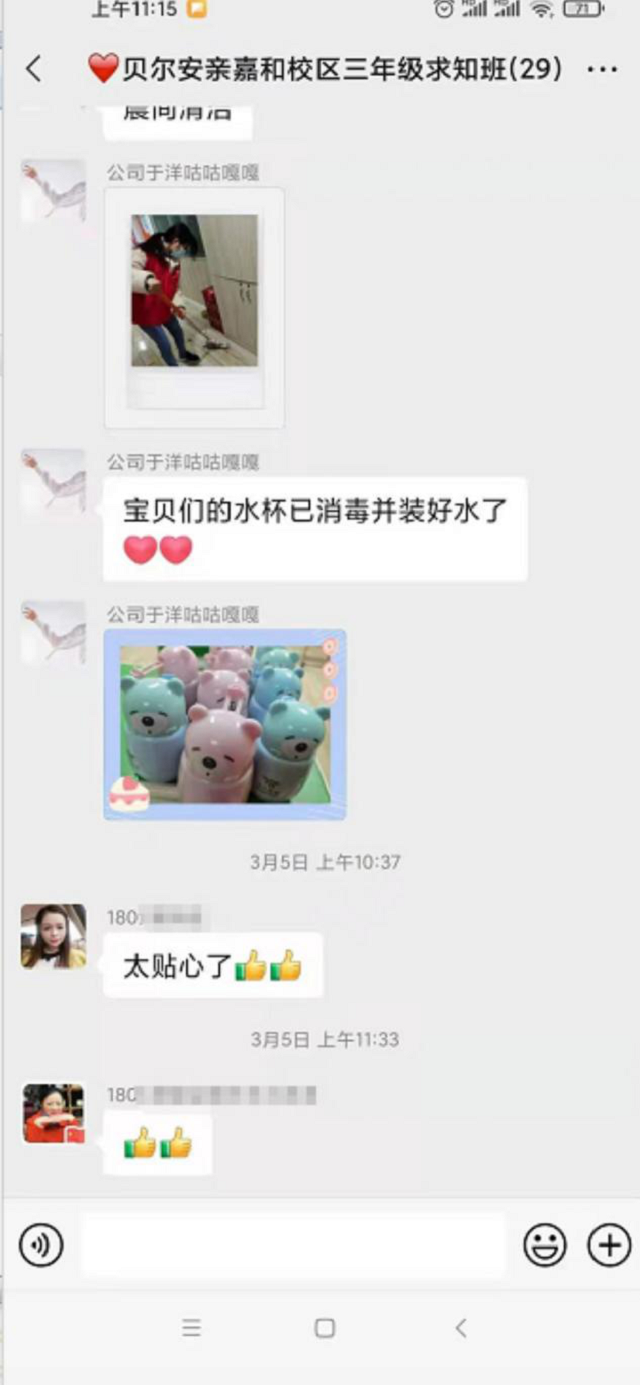Open the emoji picker
Viewport: 640px width, 1385px height.
[545, 1245]
